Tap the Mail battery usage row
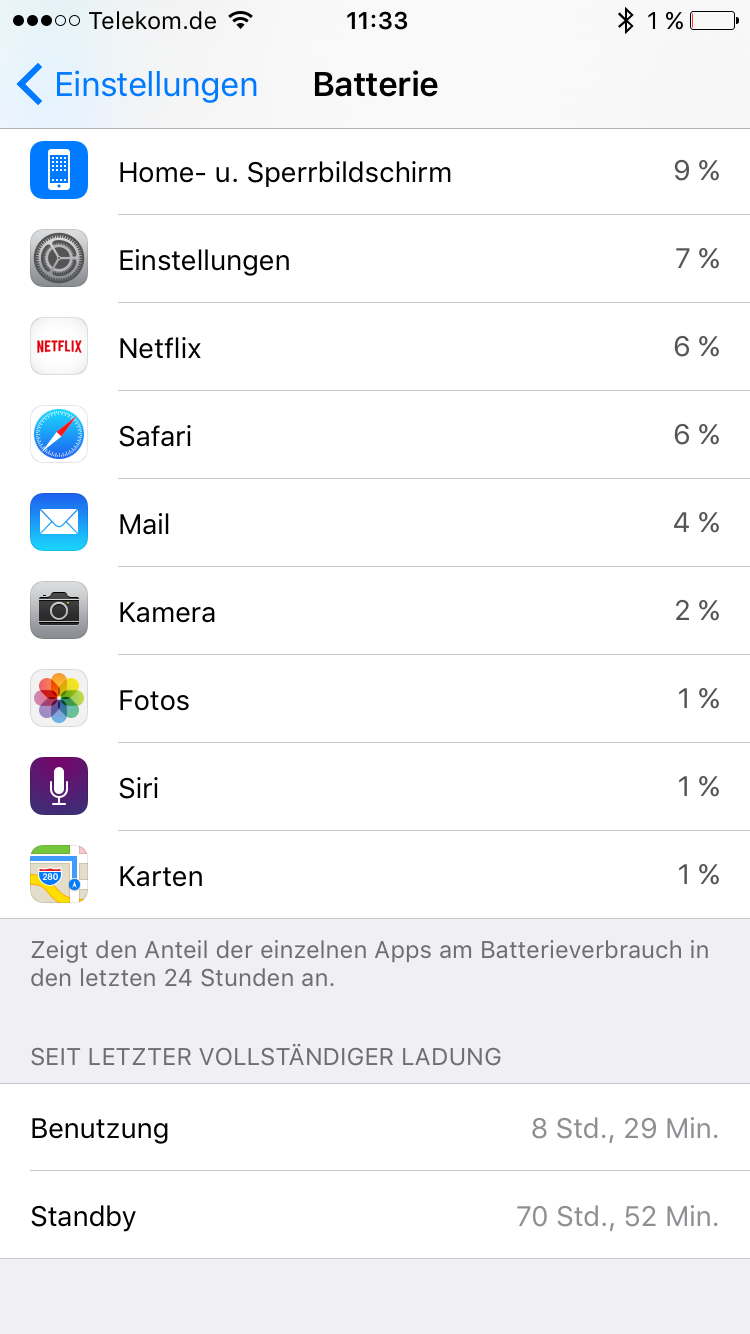 (375, 523)
